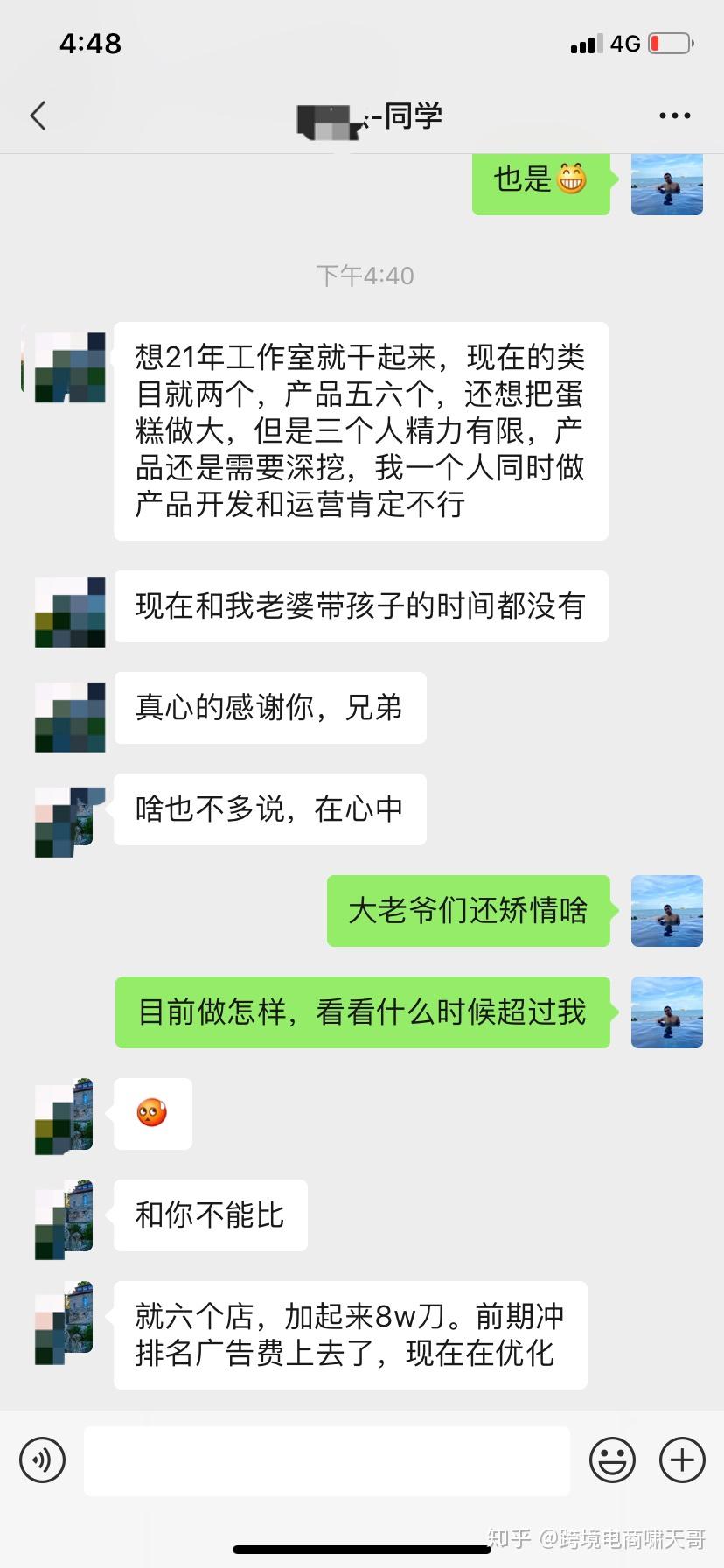Switch to voice message input
This screenshot has height=1568, width=724.
[x=42, y=1459]
